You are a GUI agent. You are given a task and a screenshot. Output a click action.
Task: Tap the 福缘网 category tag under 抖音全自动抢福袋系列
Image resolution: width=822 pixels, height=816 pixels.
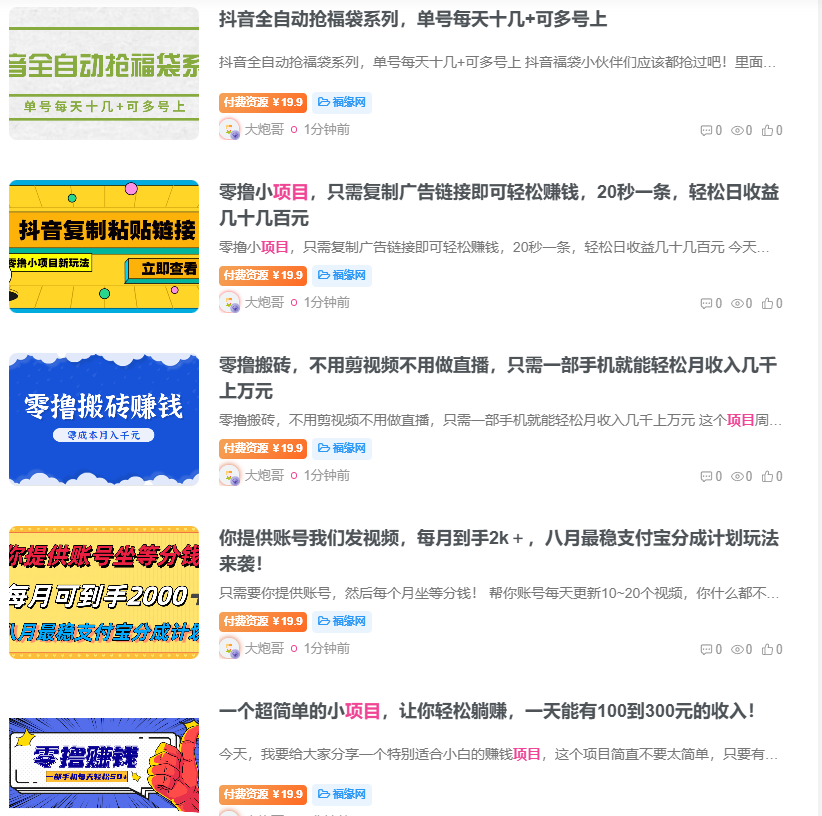(x=342, y=102)
